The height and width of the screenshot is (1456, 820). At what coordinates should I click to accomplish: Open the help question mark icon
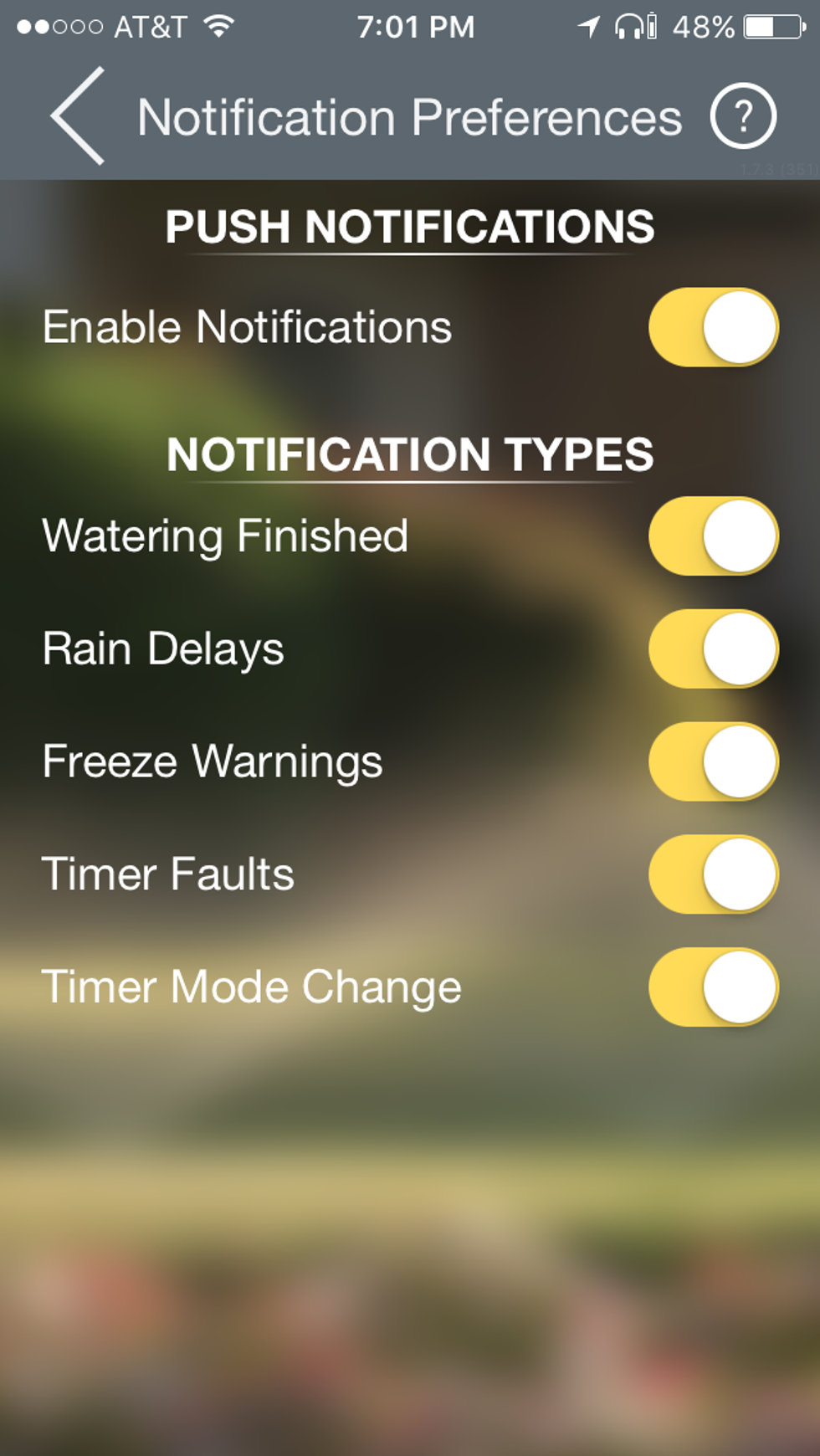point(743,116)
